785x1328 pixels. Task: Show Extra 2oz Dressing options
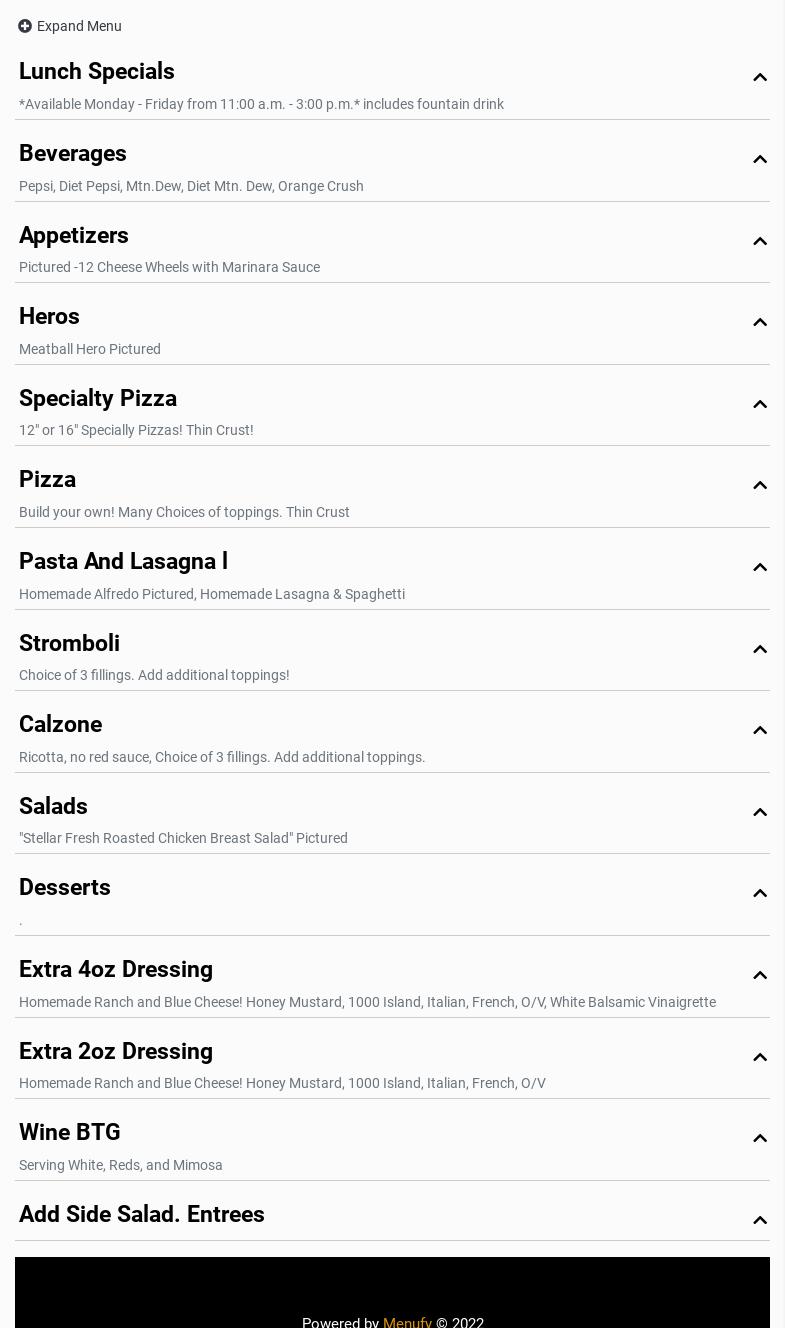tap(116, 1052)
